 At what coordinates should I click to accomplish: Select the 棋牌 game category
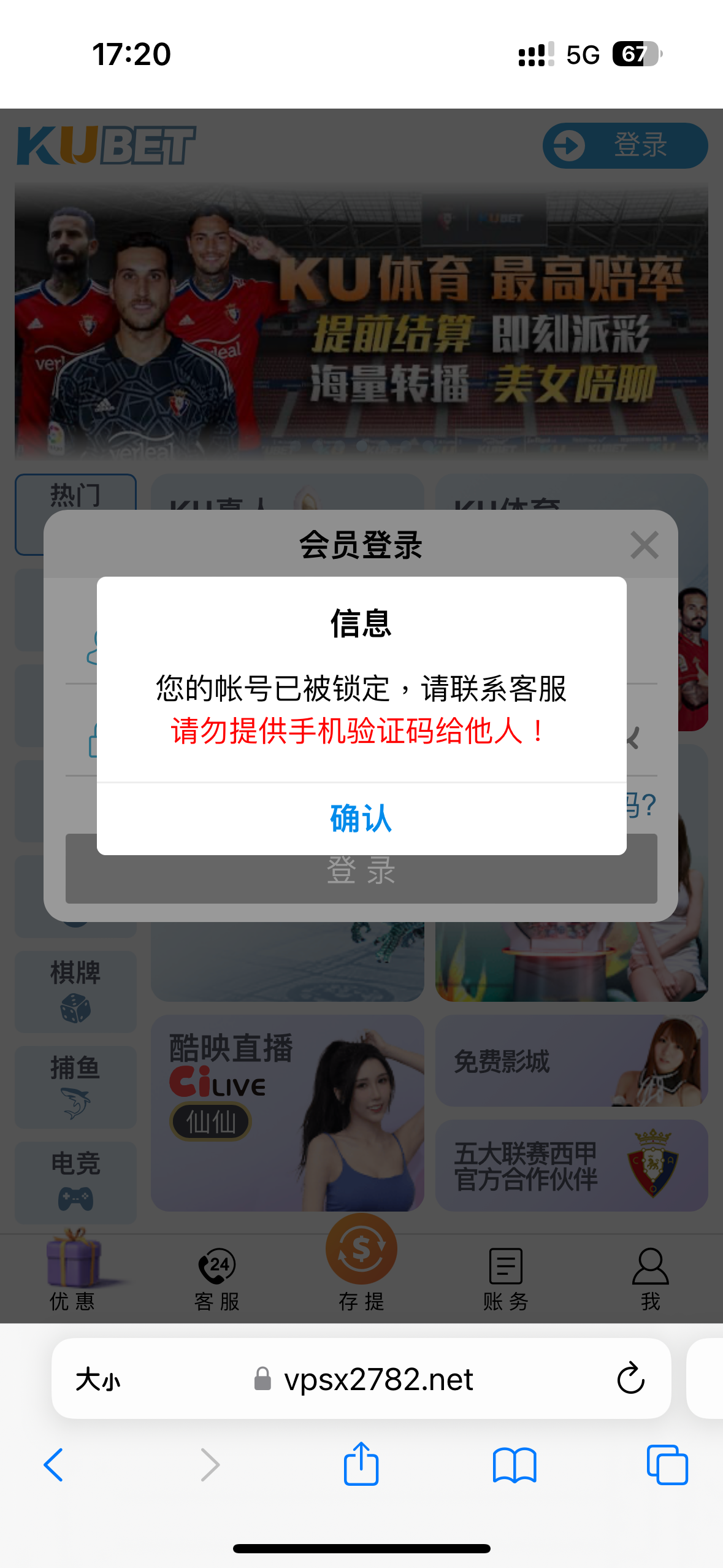(75, 991)
